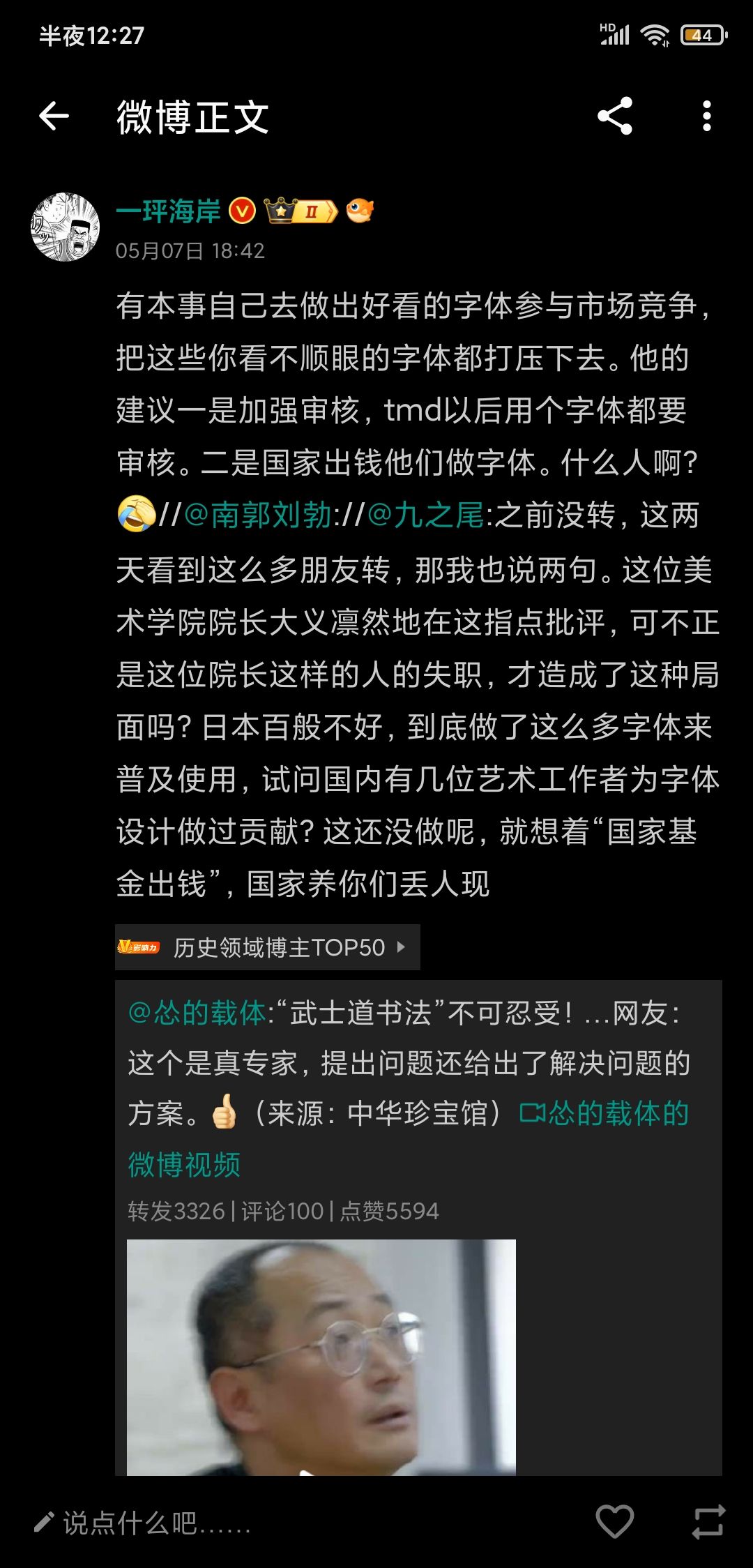Play 怂的载体的微博视频 link
This screenshot has height=1568, width=753.
point(409,1138)
